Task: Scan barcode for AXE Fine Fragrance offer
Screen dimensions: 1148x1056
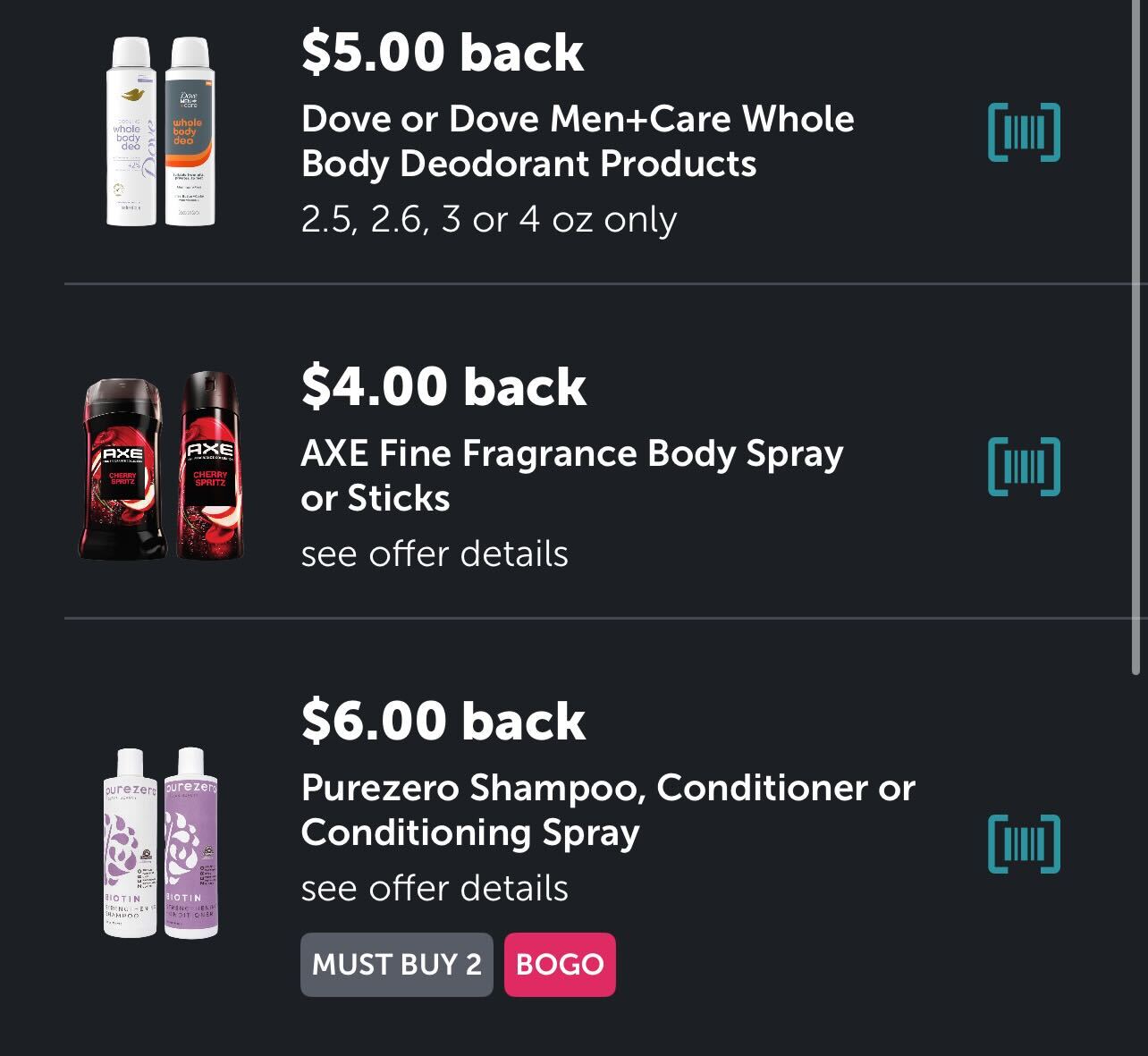Action: [1024, 467]
